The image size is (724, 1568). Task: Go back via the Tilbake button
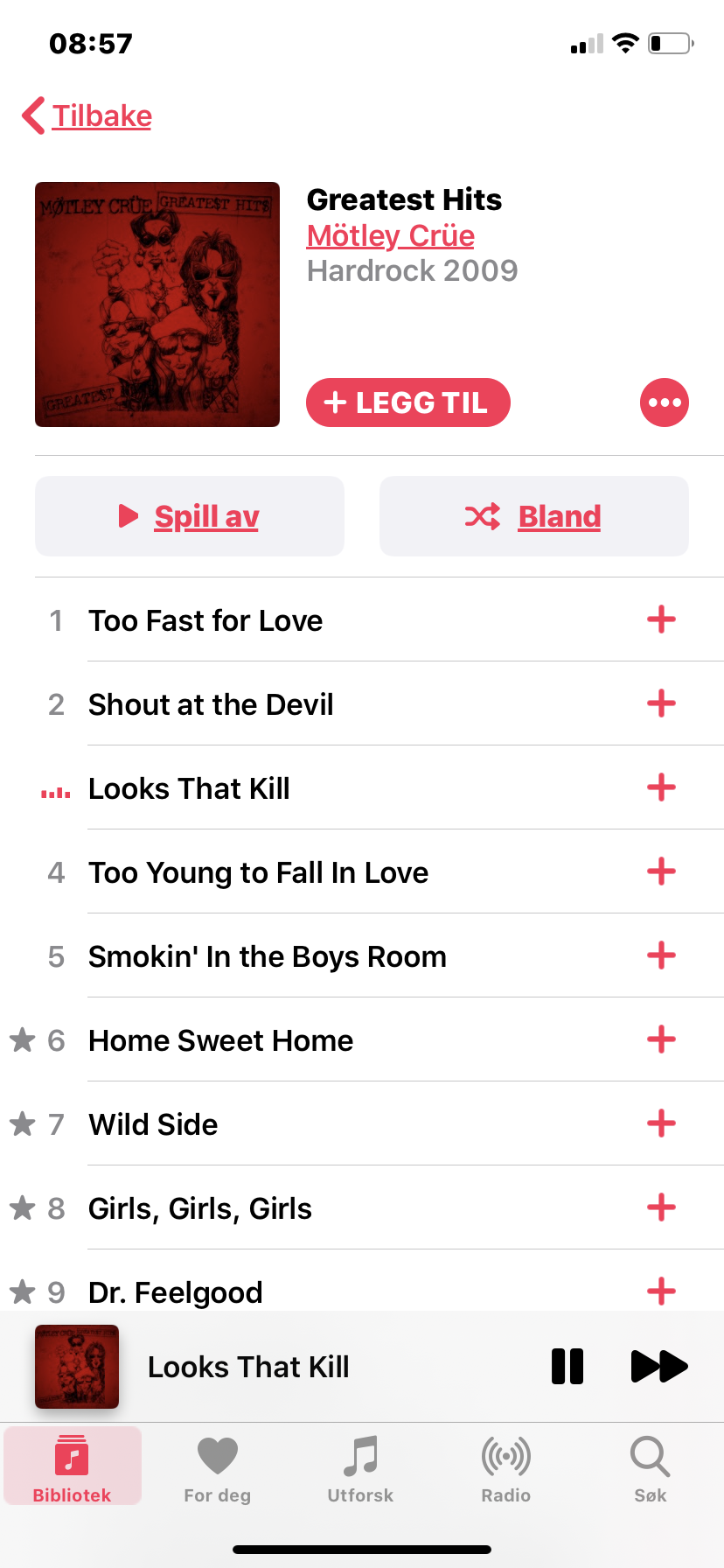click(87, 115)
